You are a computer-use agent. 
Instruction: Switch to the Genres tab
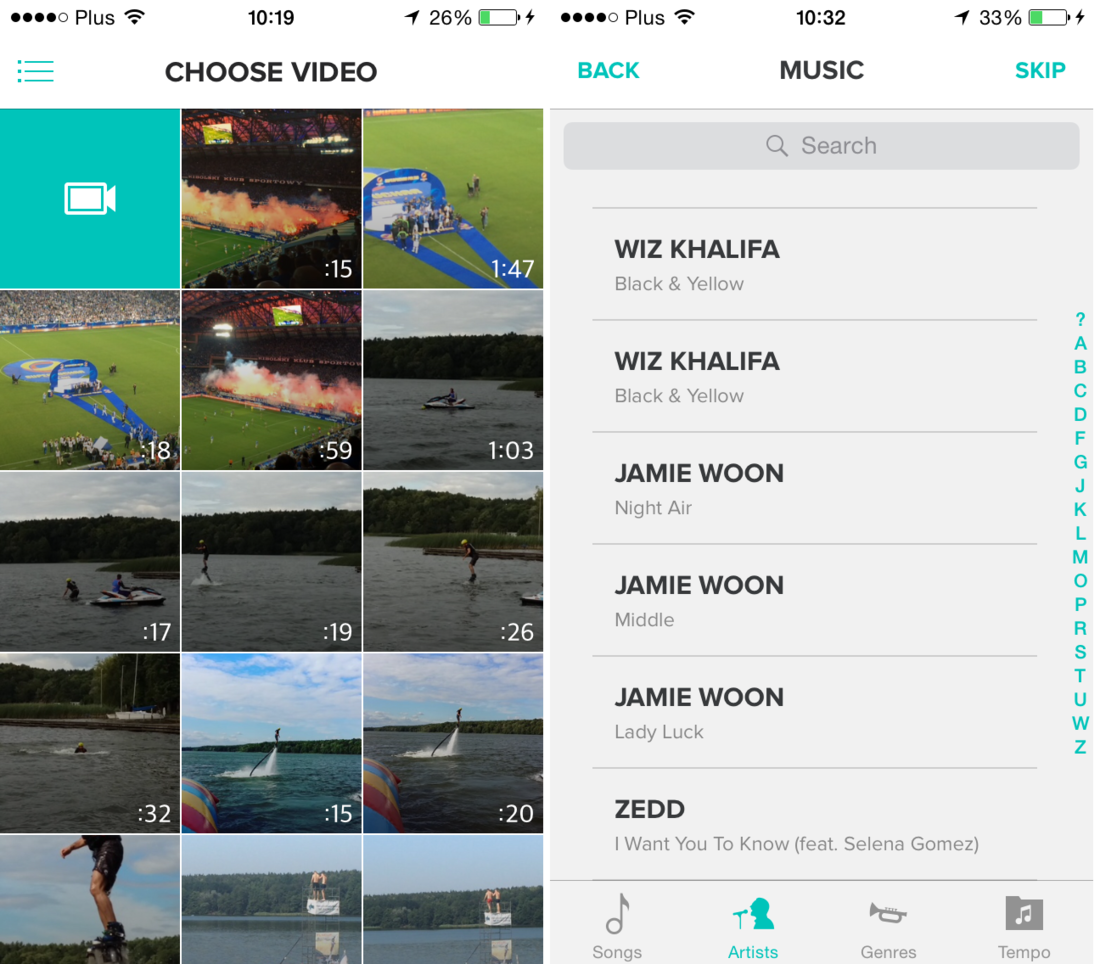888,927
